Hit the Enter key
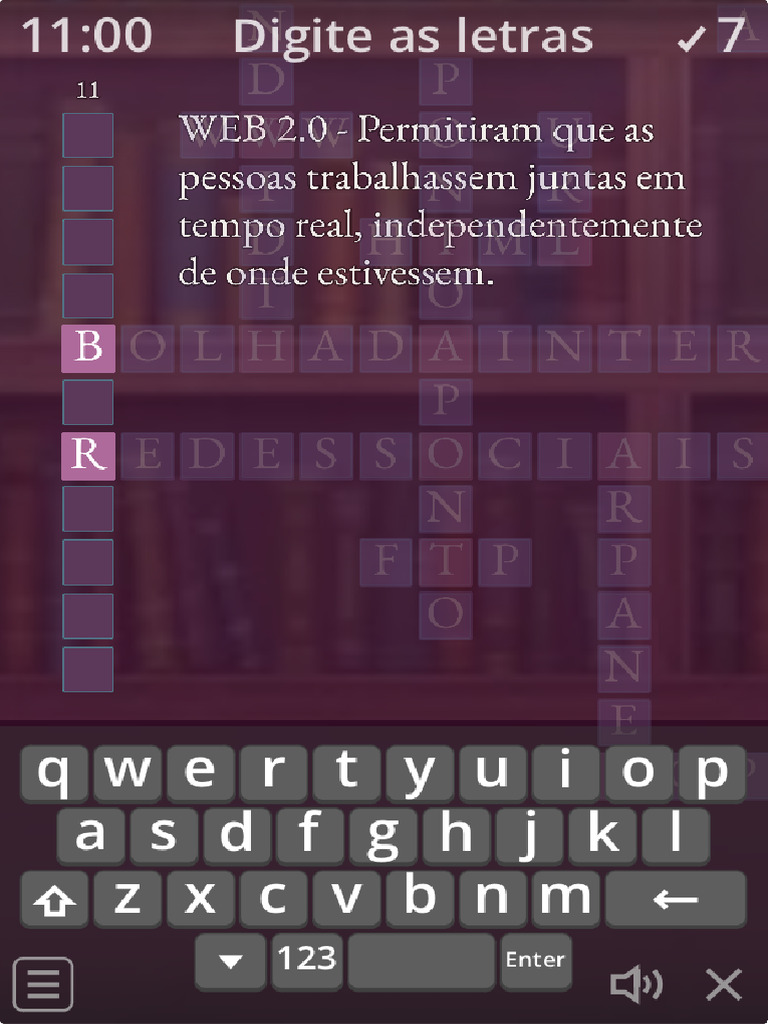 536,961
